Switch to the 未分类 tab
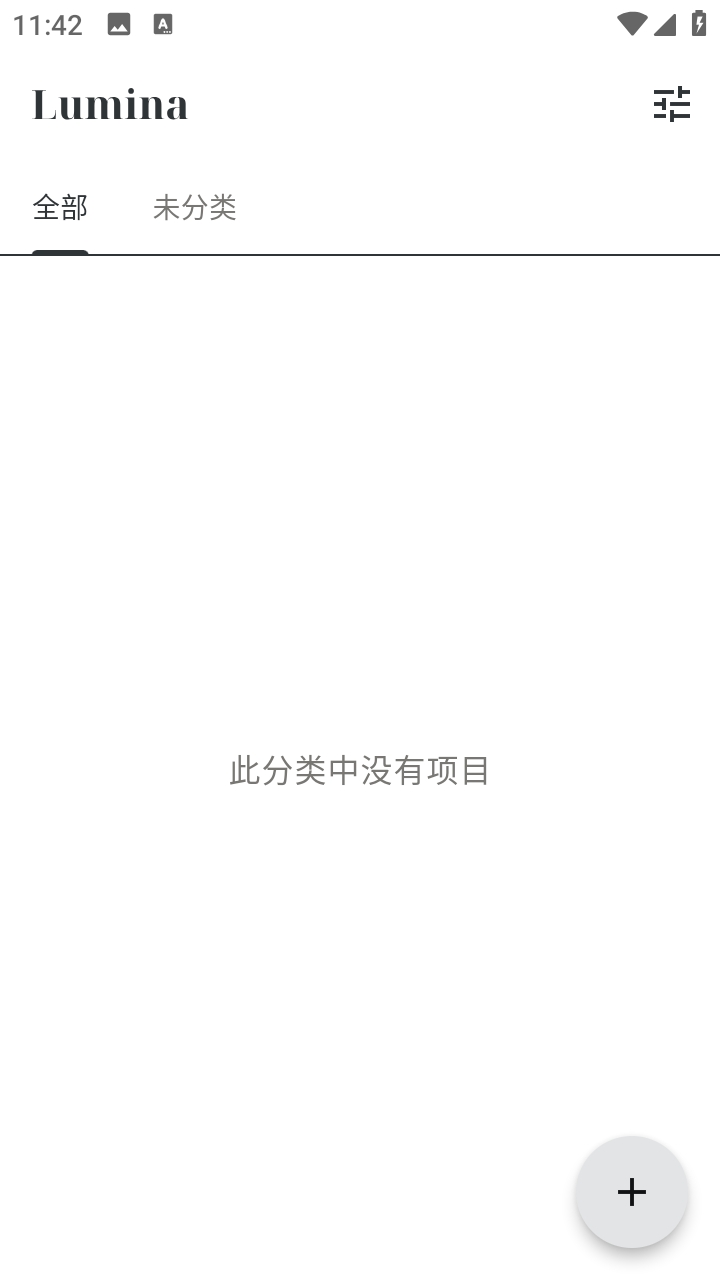The image size is (720, 1280). (194, 208)
